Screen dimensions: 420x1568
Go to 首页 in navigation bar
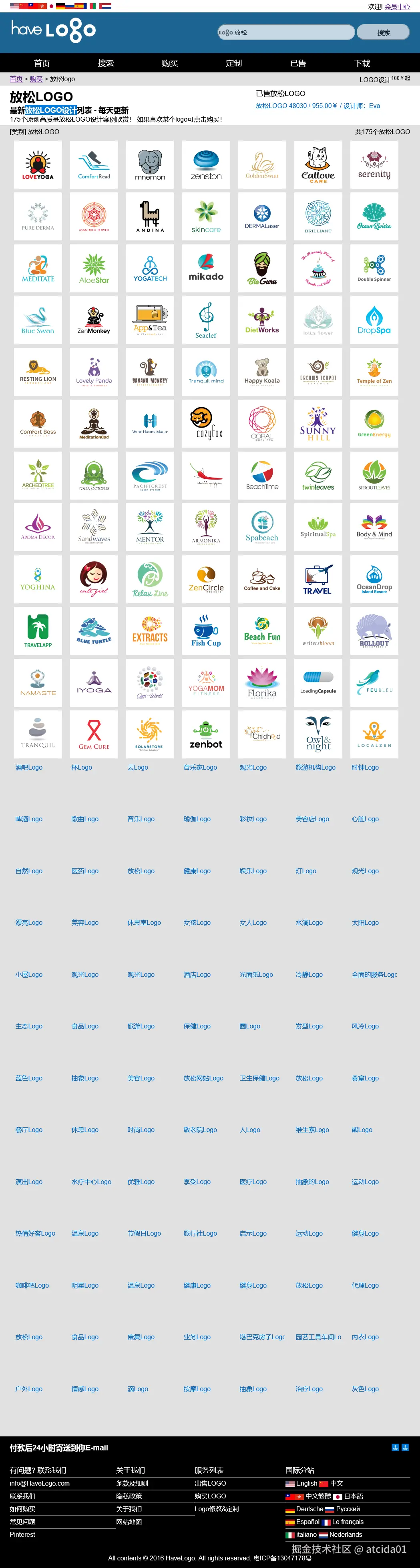[x=42, y=63]
